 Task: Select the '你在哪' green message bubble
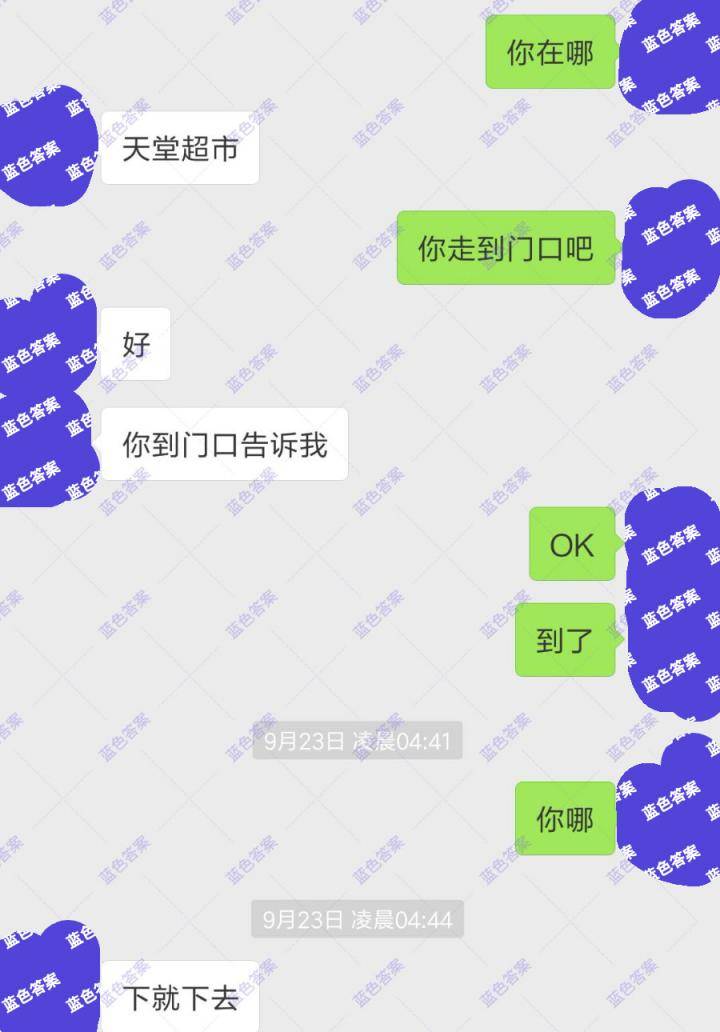548,55
